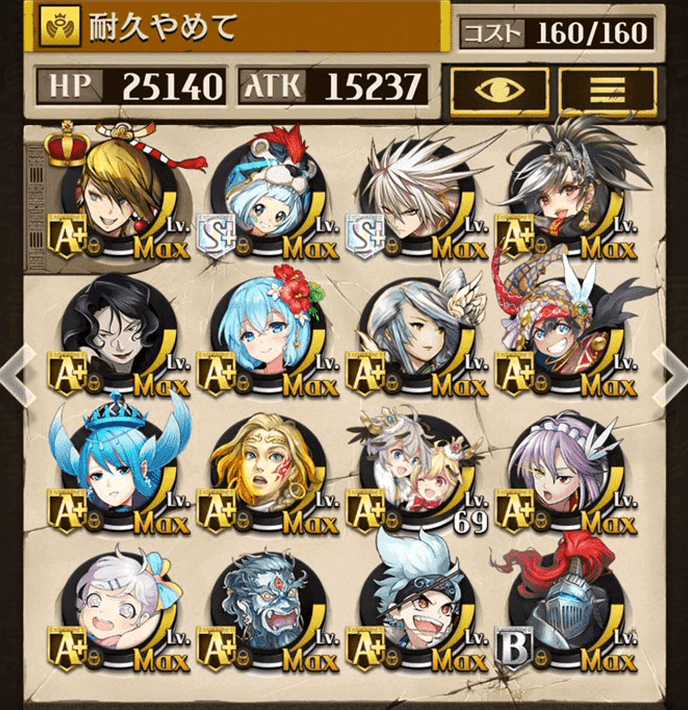The height and width of the screenshot is (710, 688).
Task: Tap the deck name 耐久やめて
Action: 165,26
